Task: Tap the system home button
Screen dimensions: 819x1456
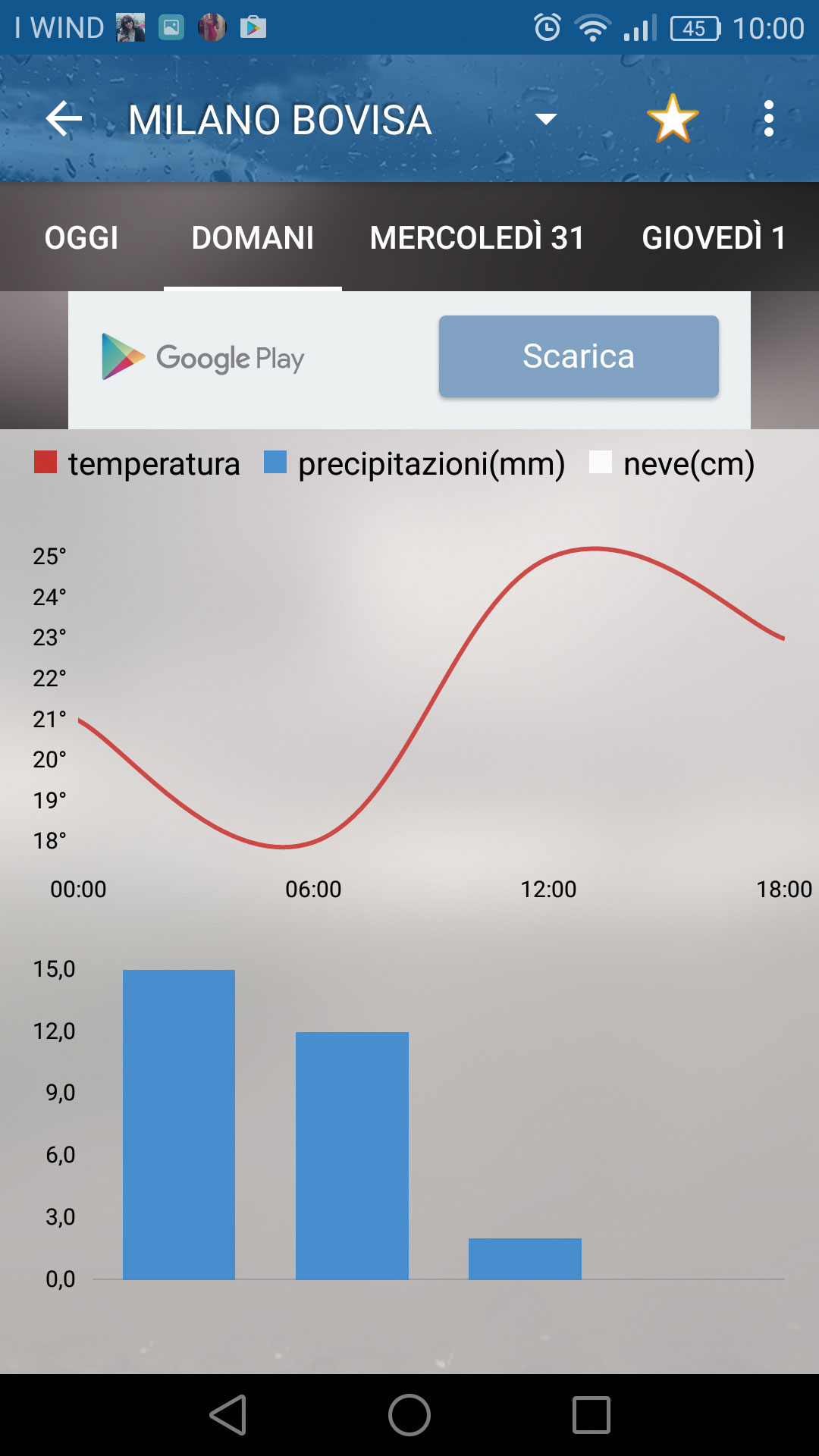Action: pyautogui.click(x=409, y=1415)
